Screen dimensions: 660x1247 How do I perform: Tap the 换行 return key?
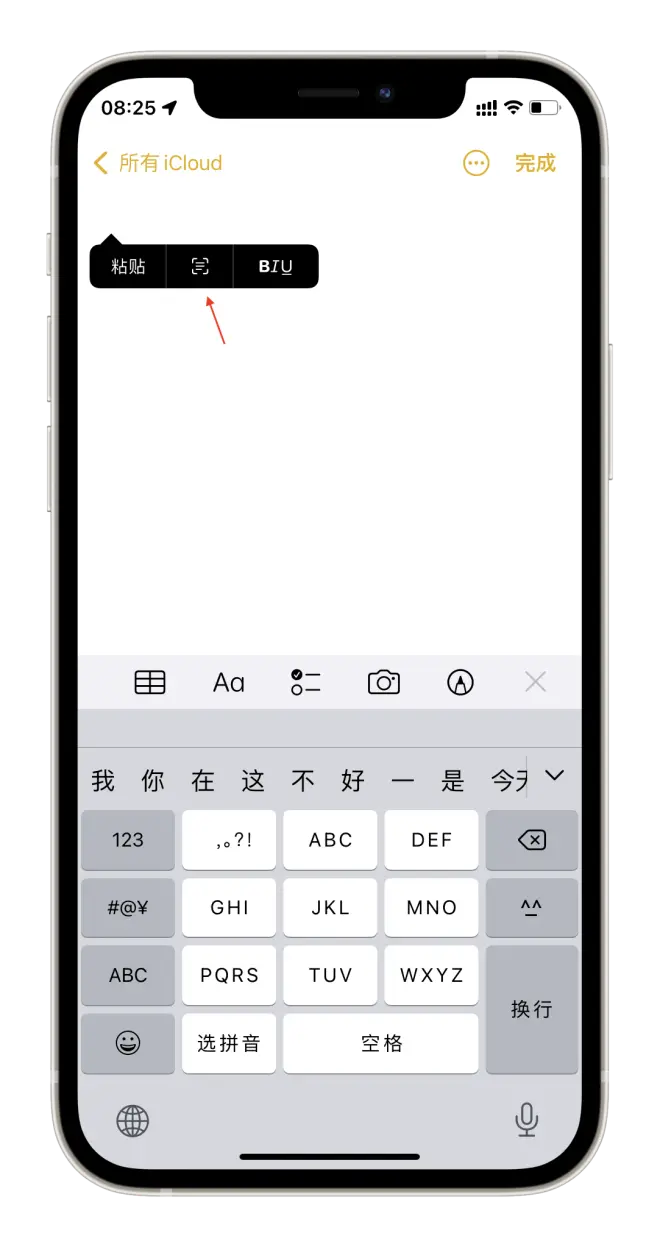point(532,1010)
